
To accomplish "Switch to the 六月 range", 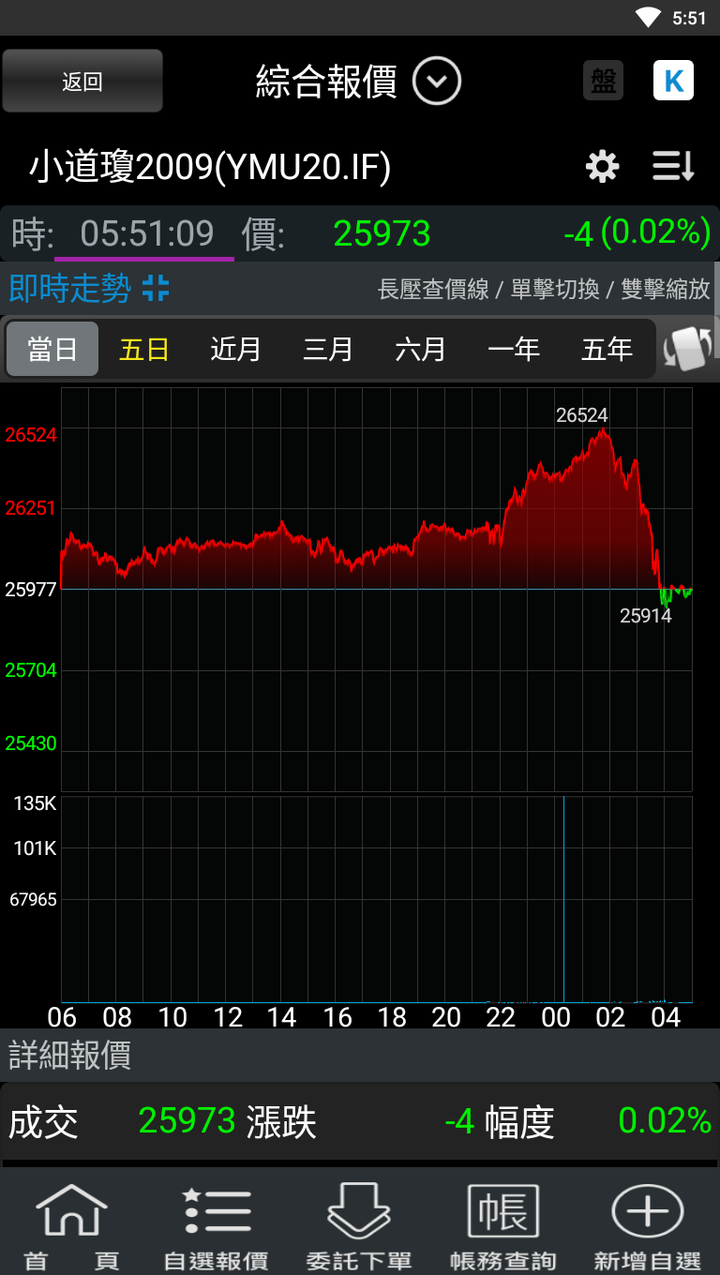I will point(420,349).
